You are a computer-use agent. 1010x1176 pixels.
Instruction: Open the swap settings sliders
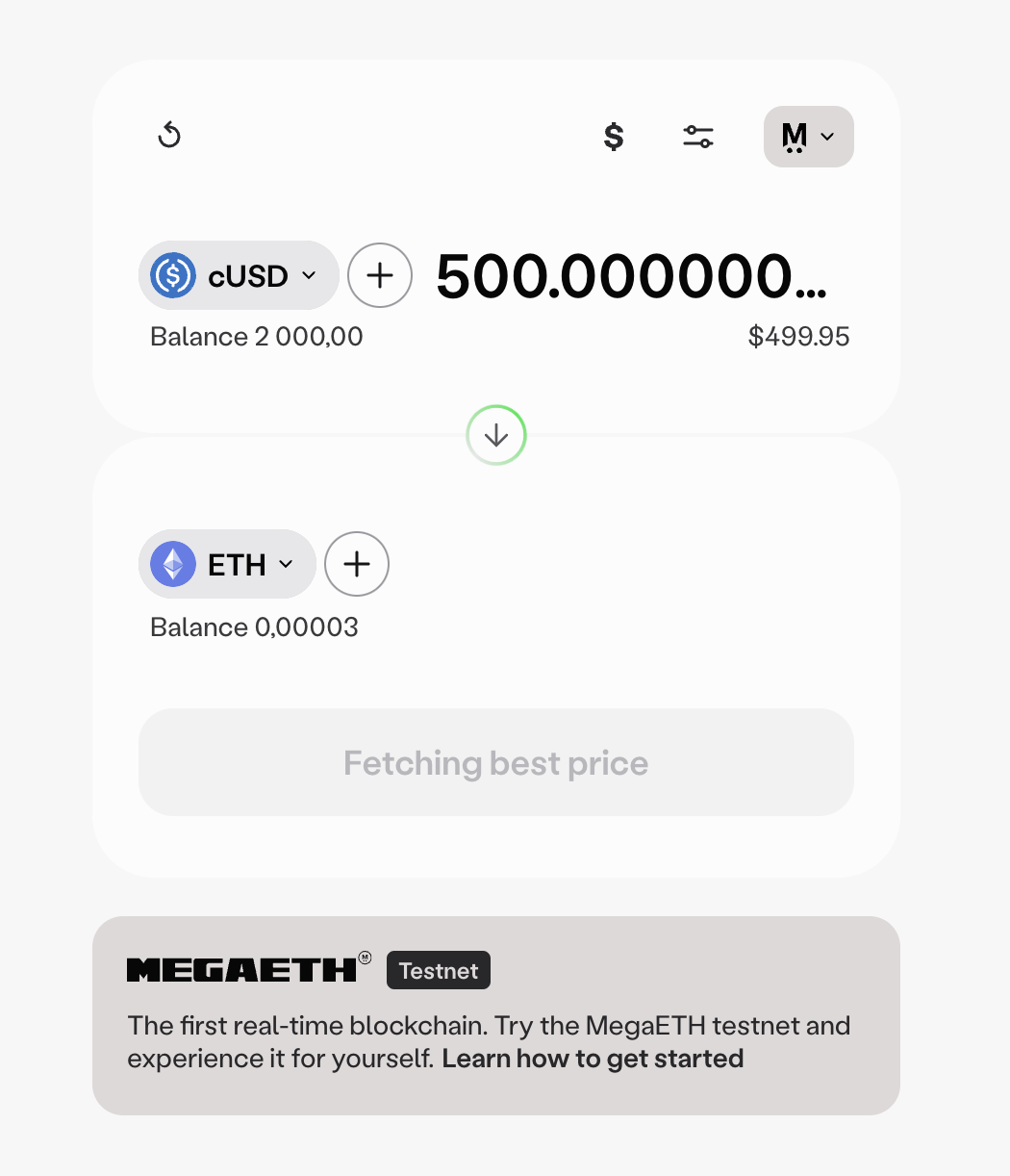698,137
